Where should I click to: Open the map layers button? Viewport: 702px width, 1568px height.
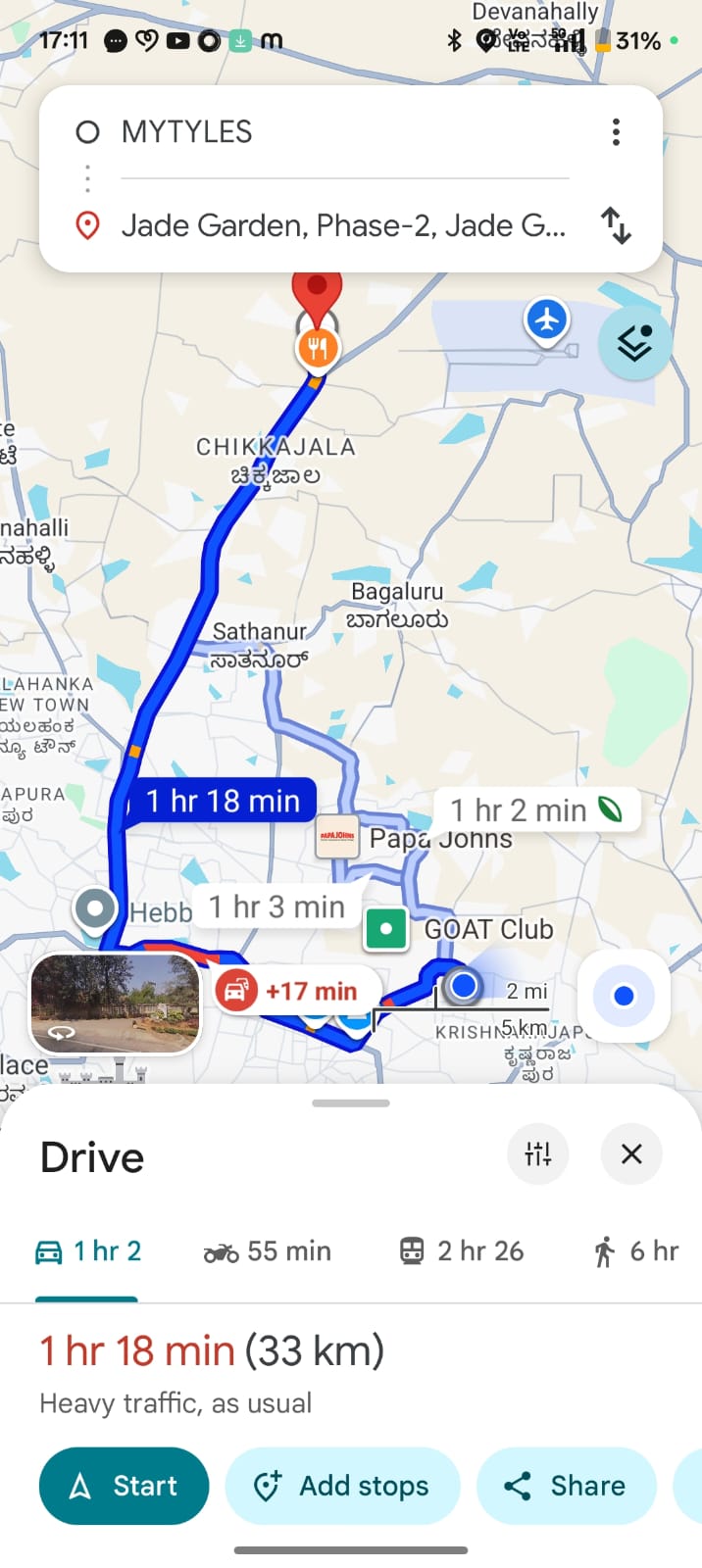click(634, 344)
